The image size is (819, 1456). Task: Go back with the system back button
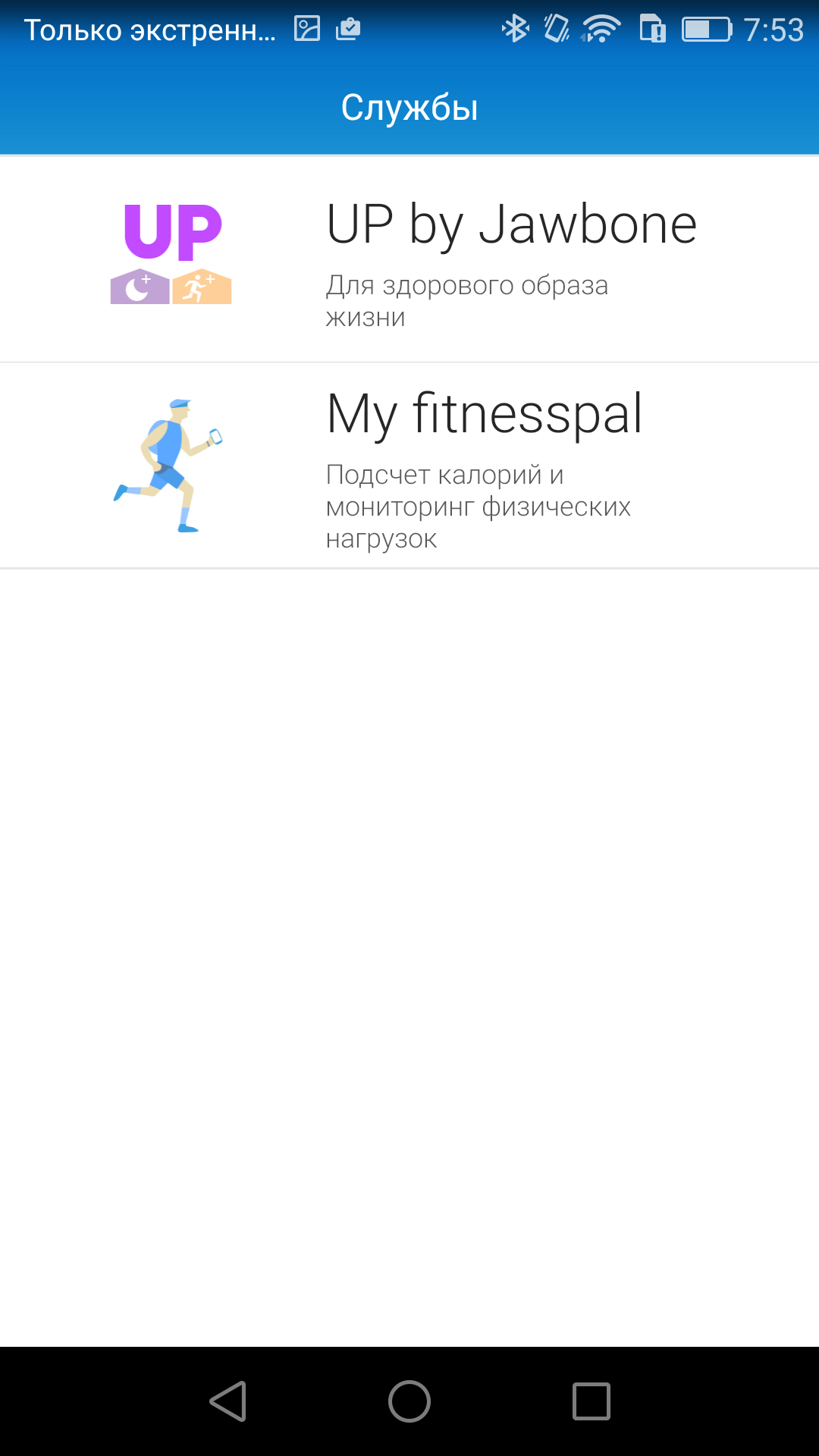227,1401
